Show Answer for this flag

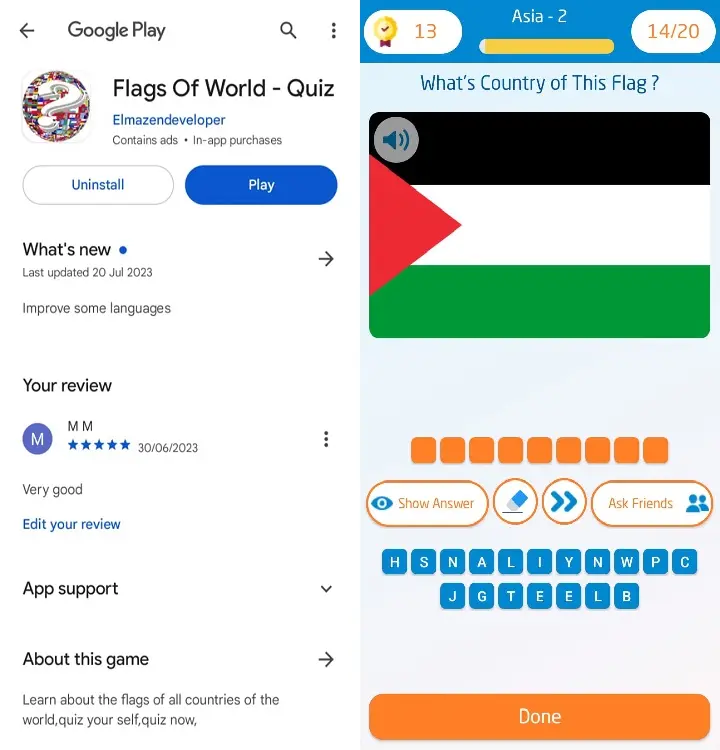coord(427,503)
